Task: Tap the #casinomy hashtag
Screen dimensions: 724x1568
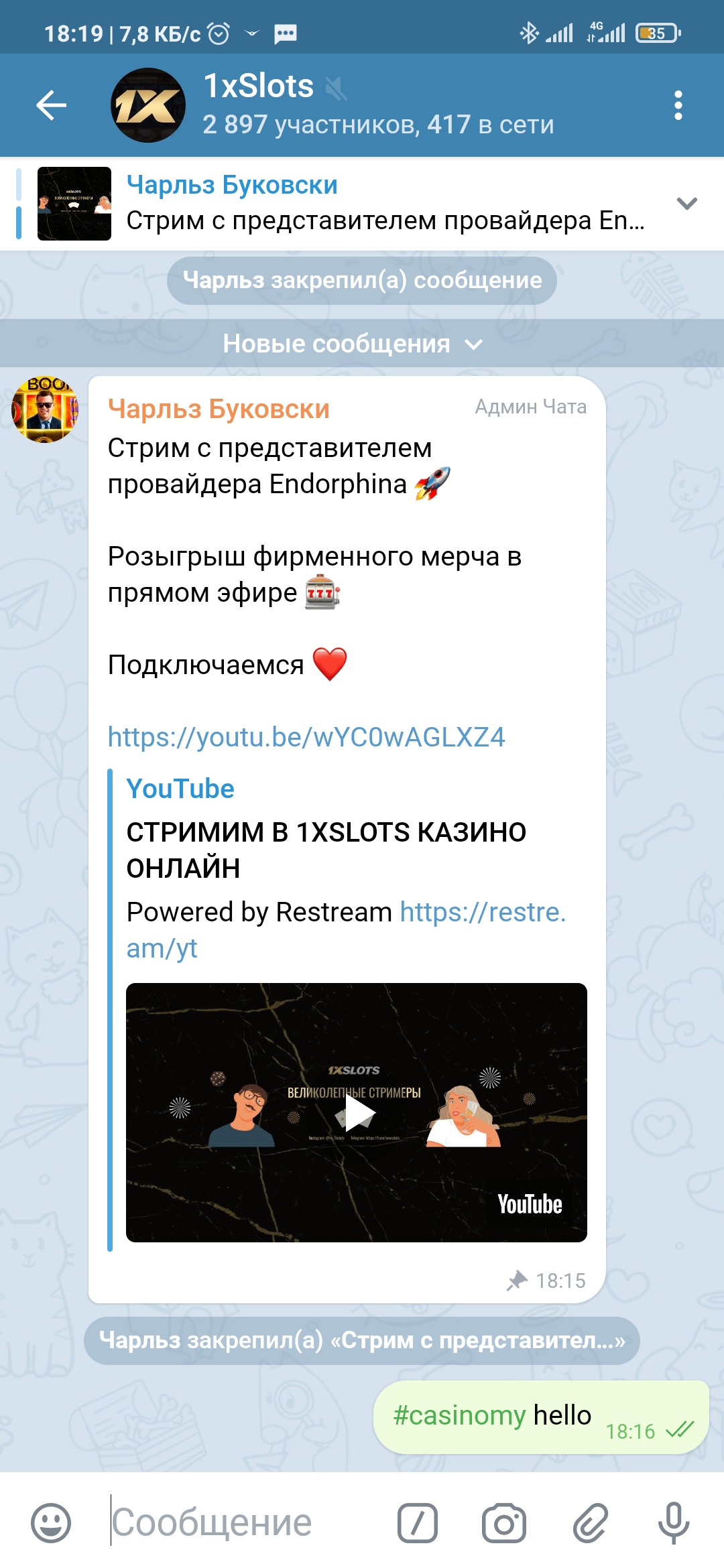Action: pos(459,1415)
